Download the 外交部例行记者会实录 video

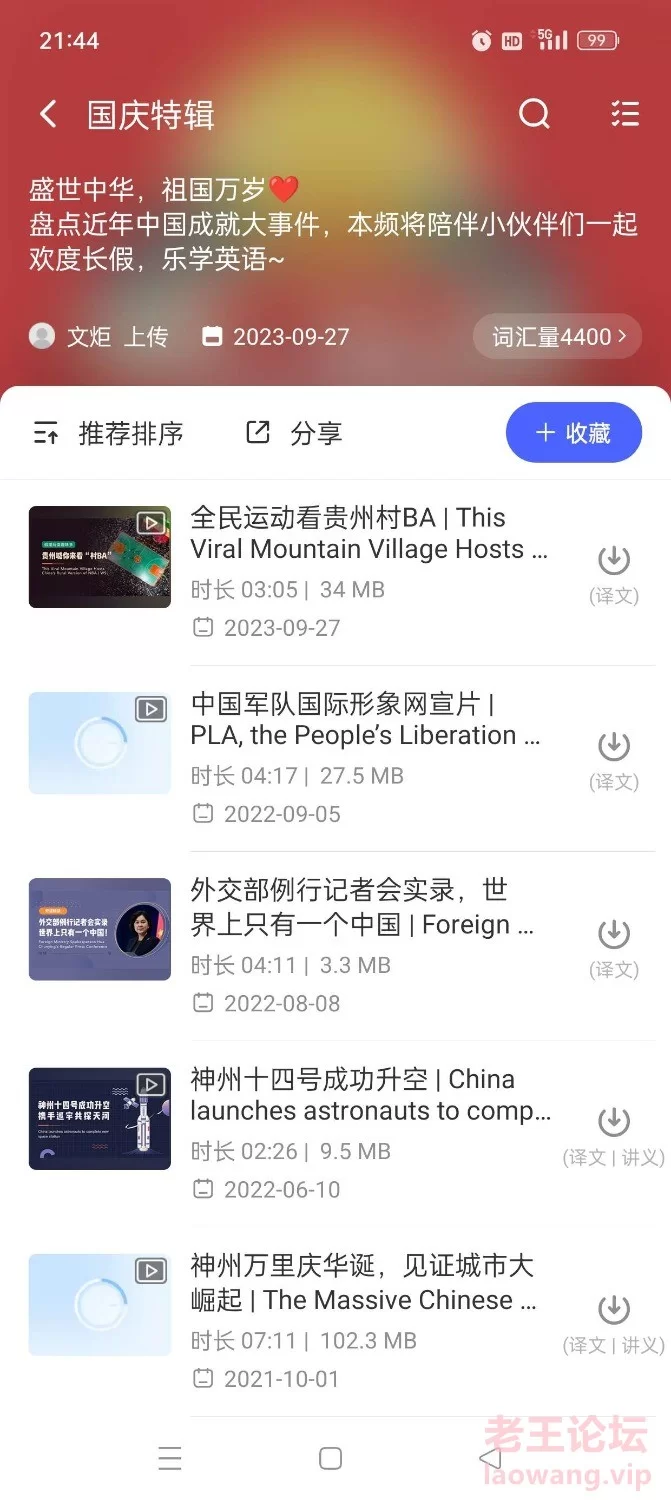pos(613,933)
